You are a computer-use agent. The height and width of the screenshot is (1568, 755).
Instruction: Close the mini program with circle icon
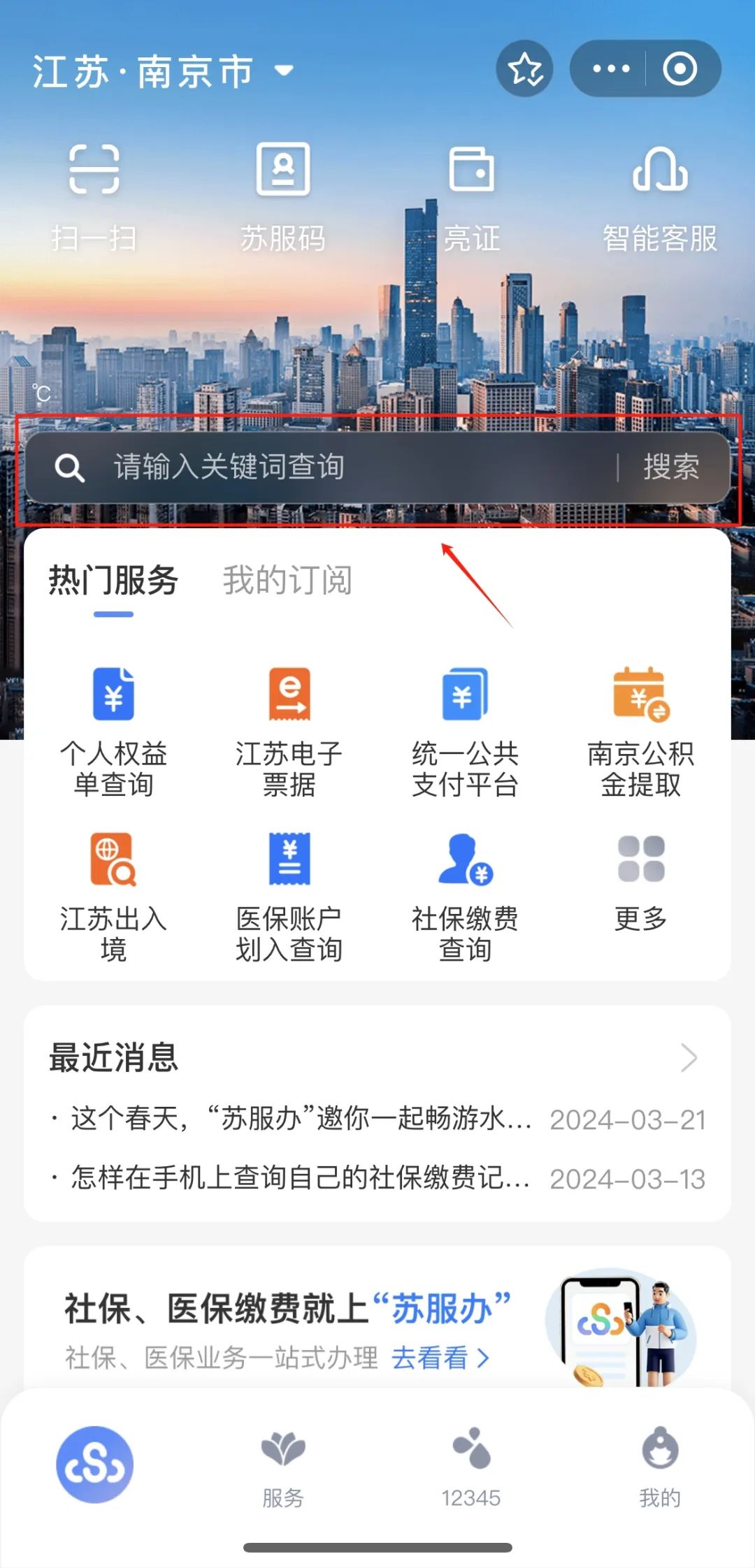coord(679,69)
